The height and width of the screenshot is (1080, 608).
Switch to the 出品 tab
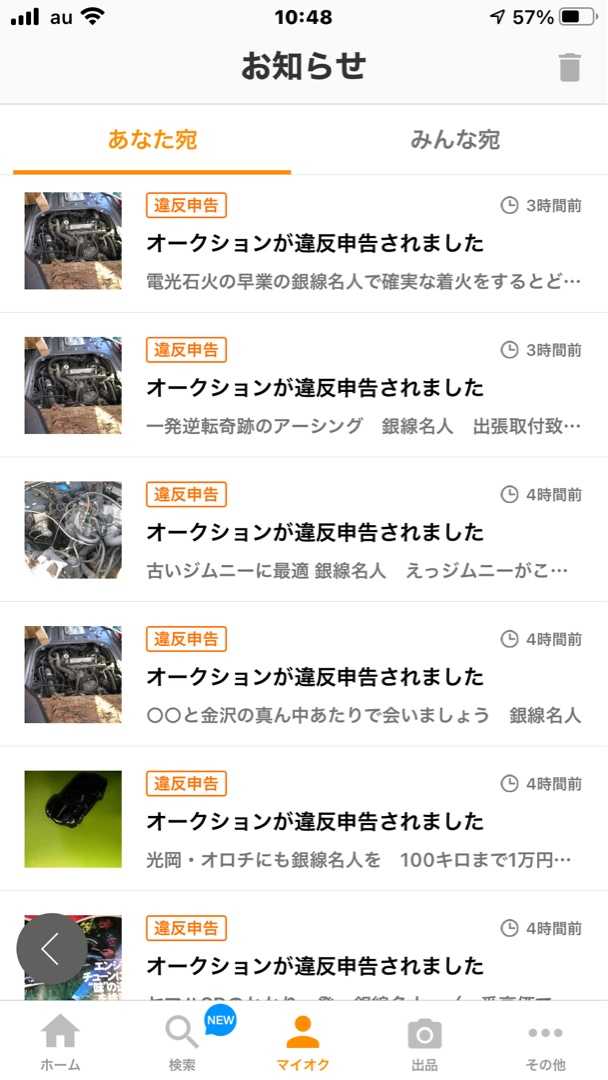[424, 1043]
